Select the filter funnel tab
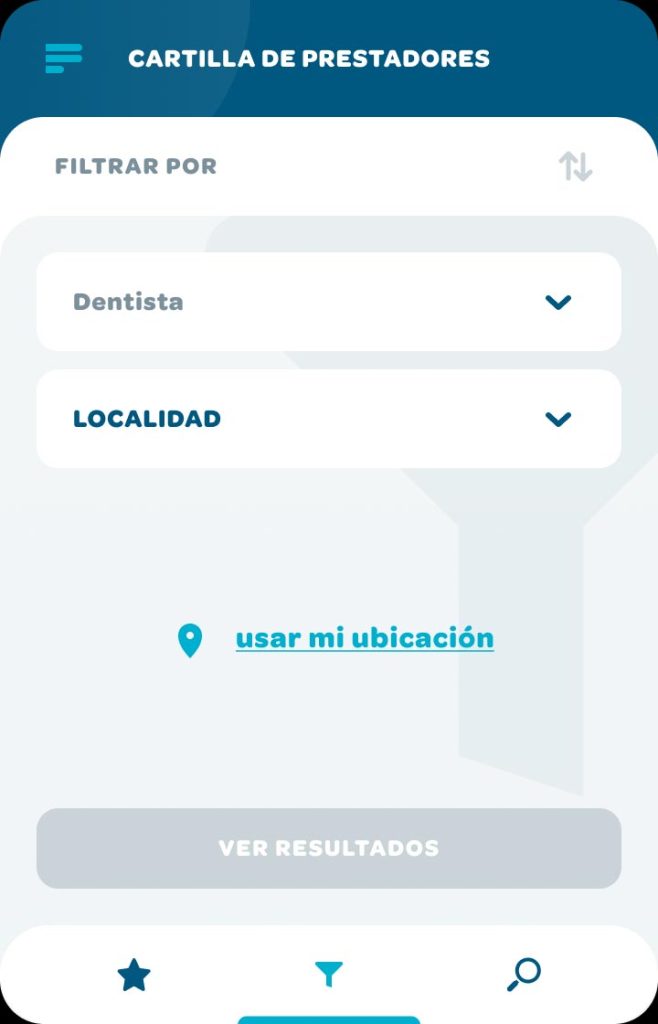 pyautogui.click(x=328, y=974)
